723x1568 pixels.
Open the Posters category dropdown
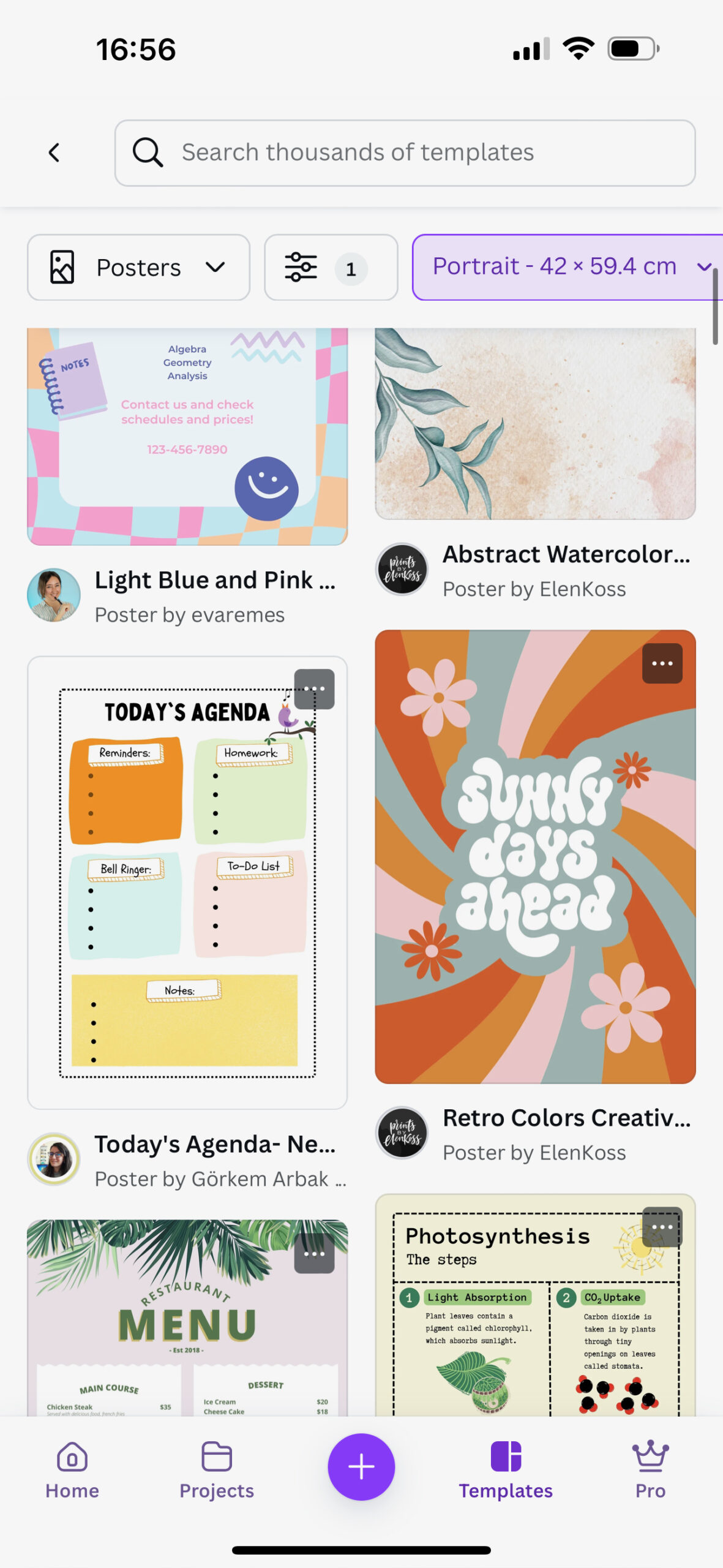pos(138,268)
